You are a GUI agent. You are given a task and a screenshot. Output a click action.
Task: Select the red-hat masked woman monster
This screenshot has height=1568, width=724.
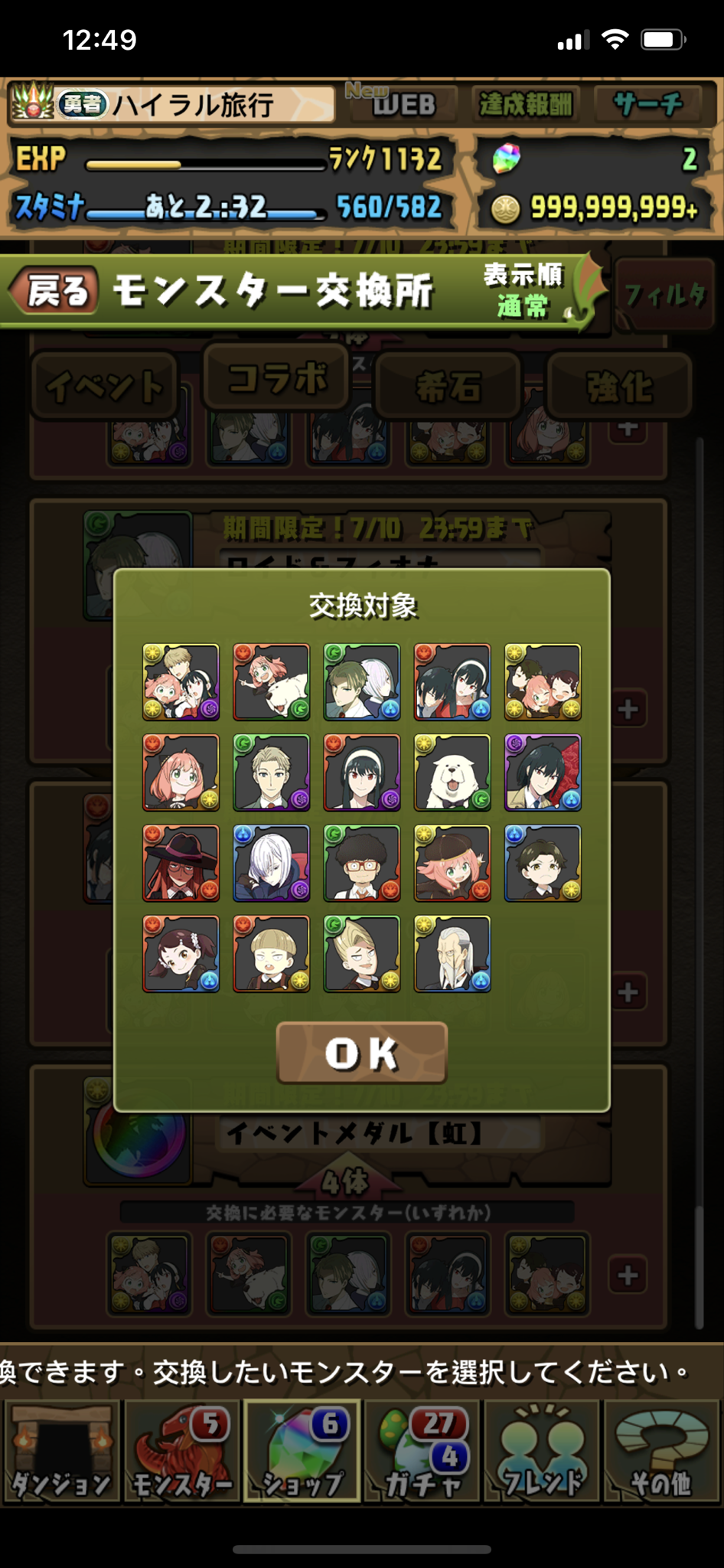(x=181, y=863)
